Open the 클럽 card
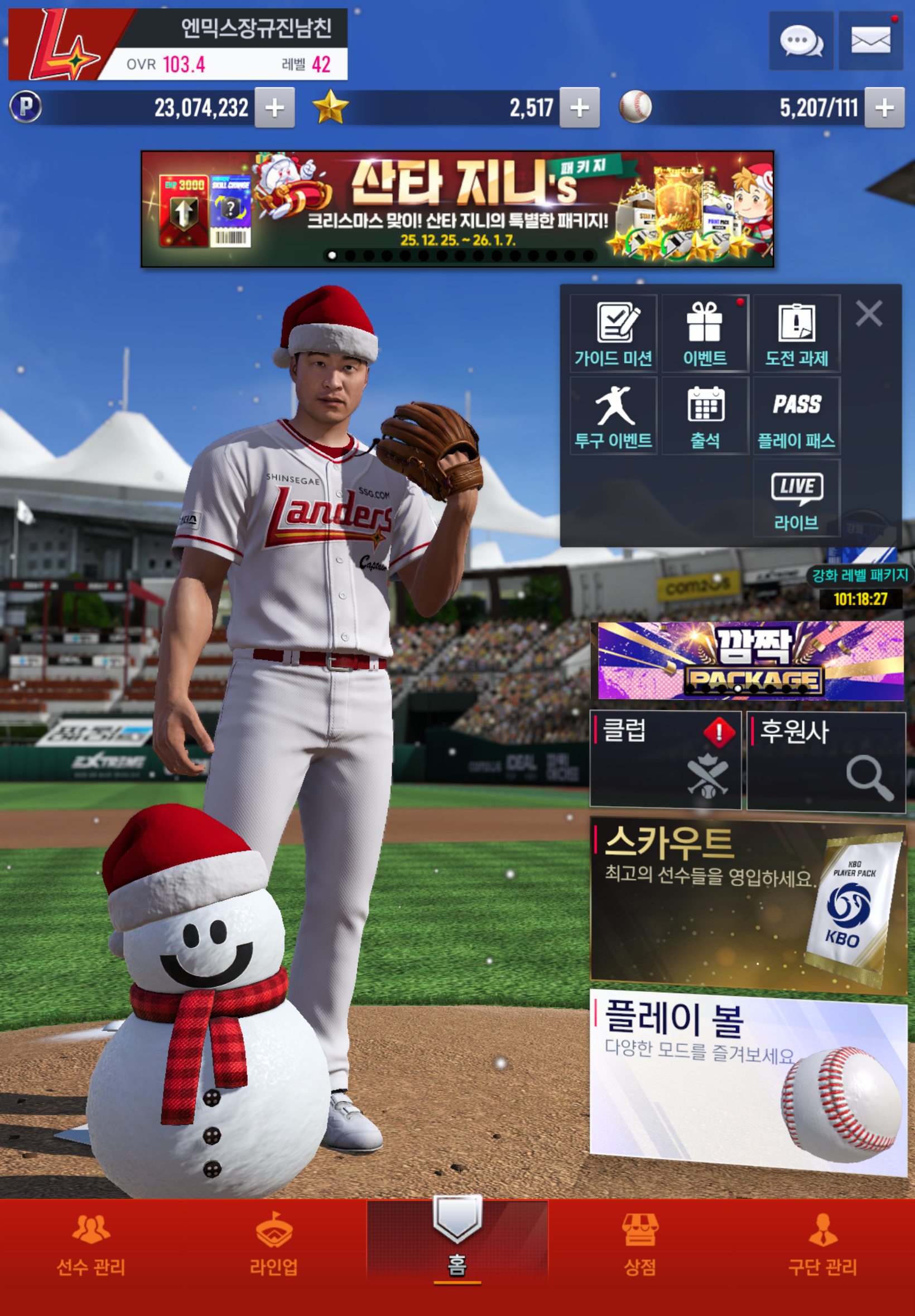This screenshot has width=915, height=1316. (x=666, y=759)
